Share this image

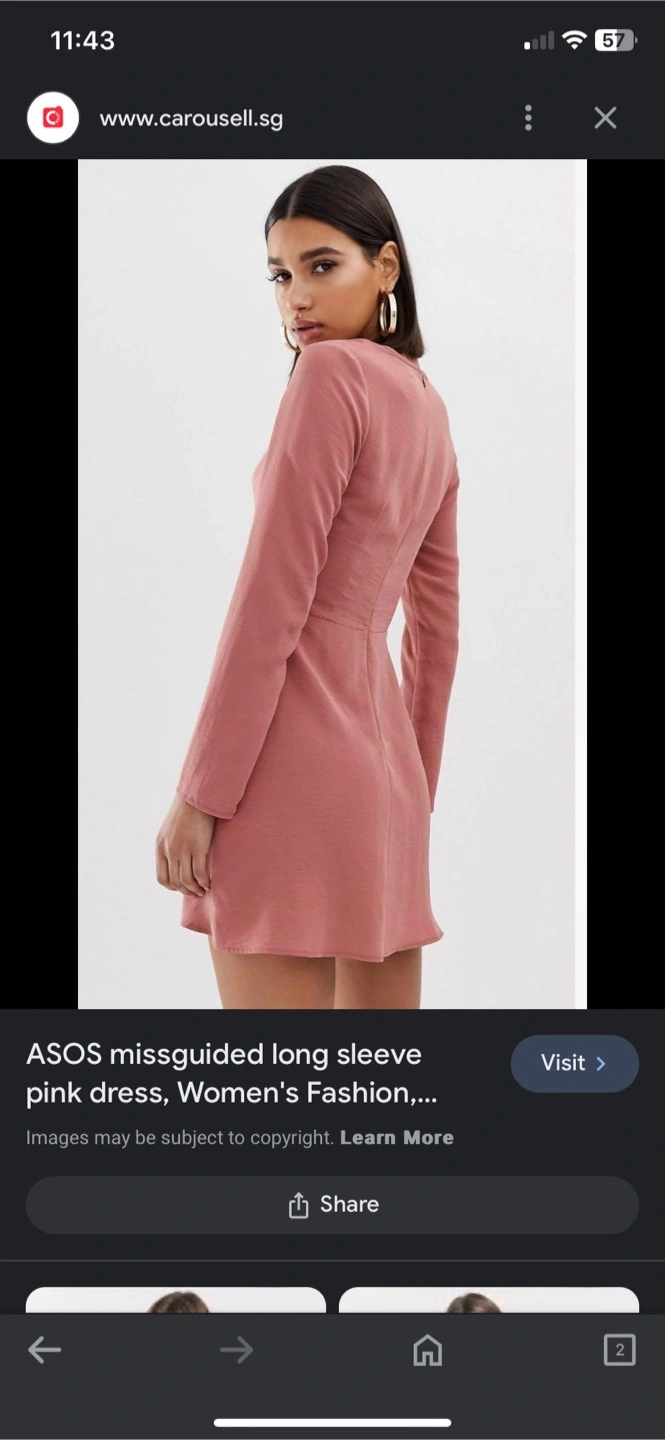(x=332, y=1205)
